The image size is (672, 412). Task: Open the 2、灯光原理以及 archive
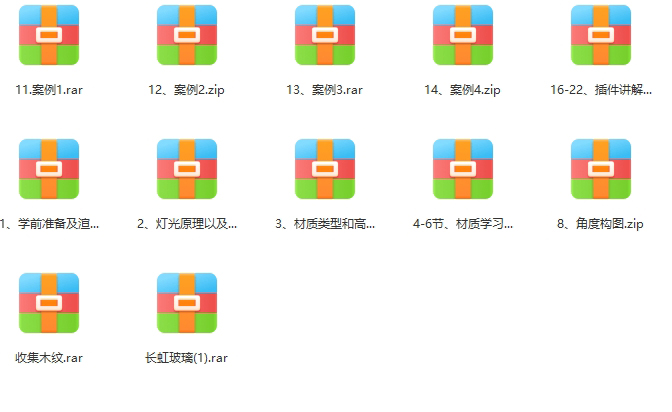(x=187, y=169)
